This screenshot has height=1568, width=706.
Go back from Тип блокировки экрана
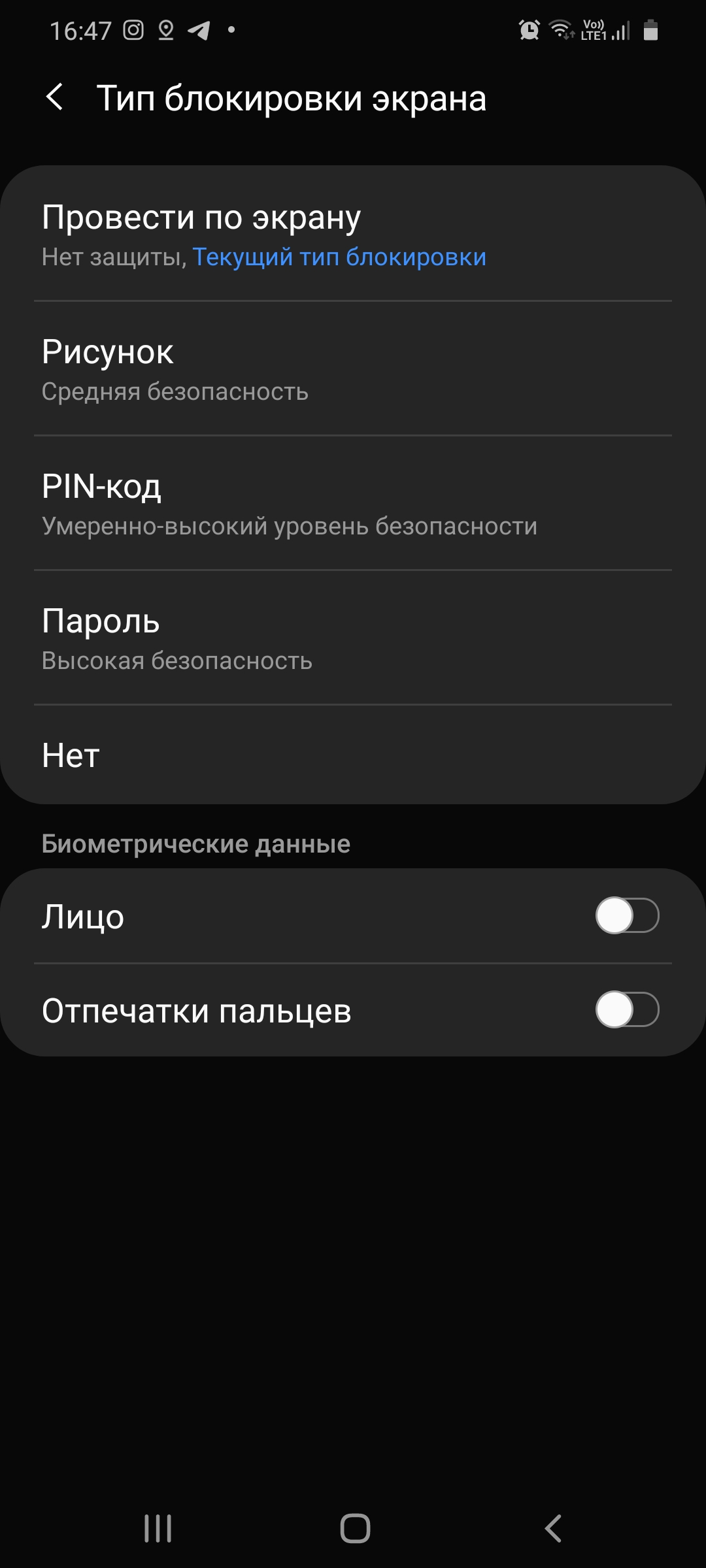(x=55, y=98)
